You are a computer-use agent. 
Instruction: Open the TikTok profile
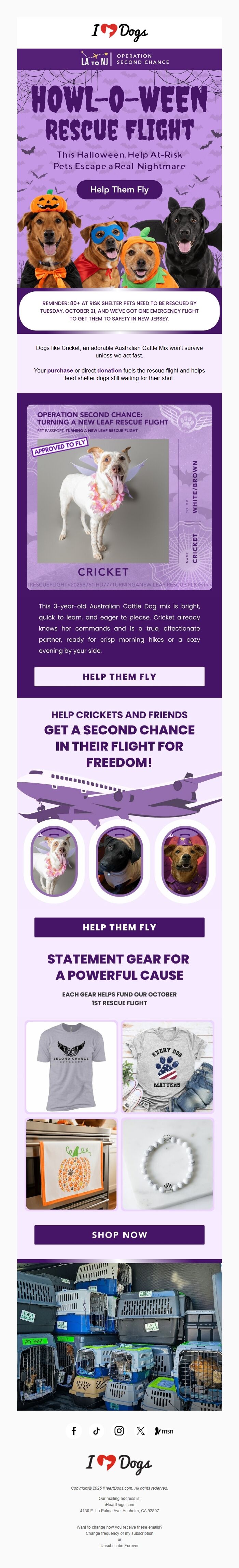pyautogui.click(x=96, y=1430)
